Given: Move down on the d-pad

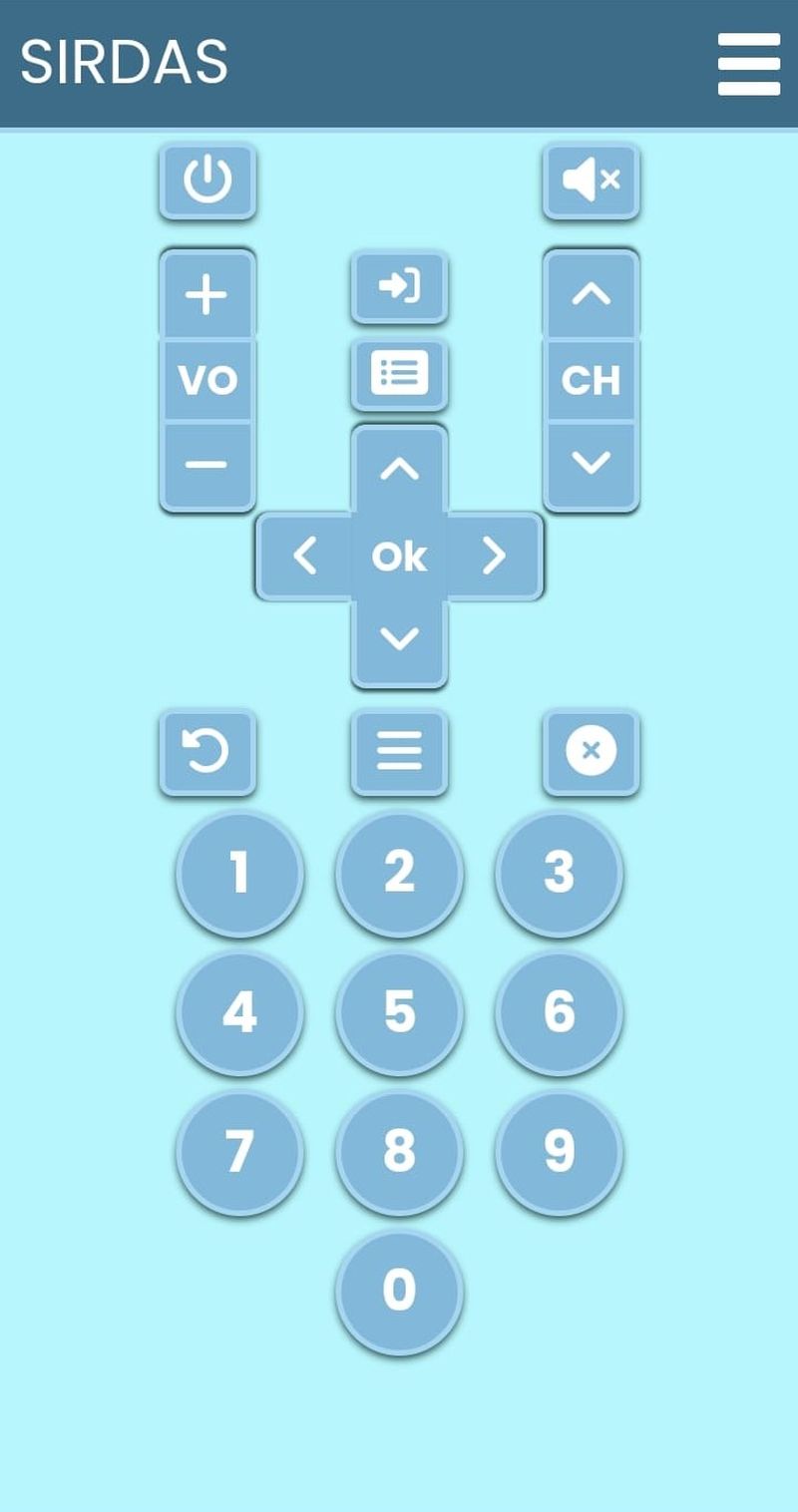Looking at the screenshot, I should [x=399, y=641].
